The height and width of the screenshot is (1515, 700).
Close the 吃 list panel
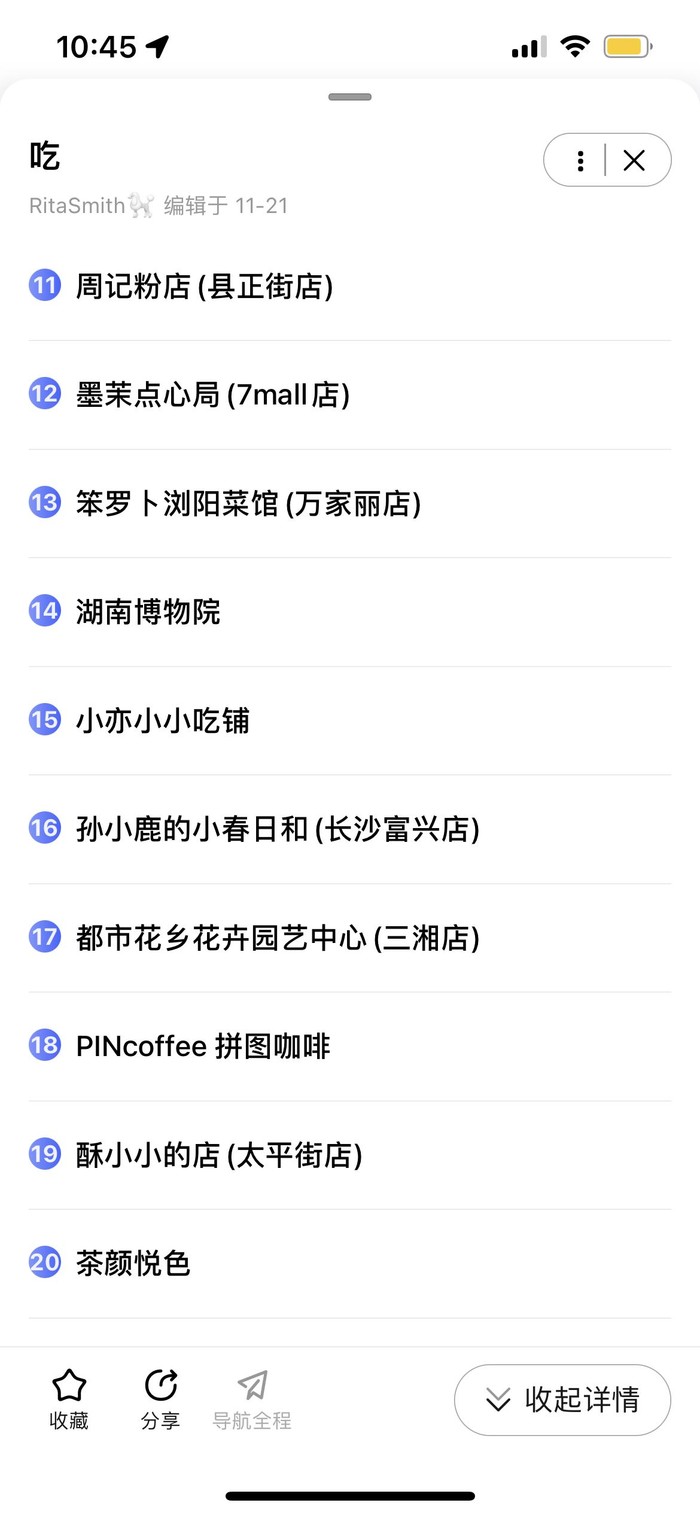point(634,160)
